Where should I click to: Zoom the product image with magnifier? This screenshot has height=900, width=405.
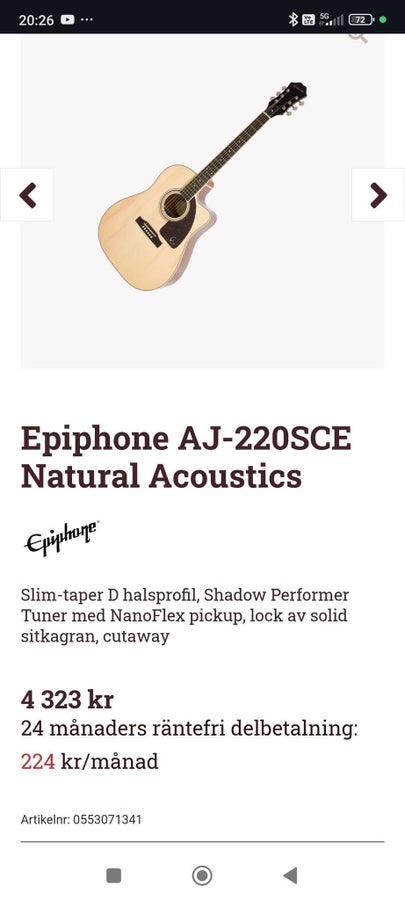tap(358, 37)
